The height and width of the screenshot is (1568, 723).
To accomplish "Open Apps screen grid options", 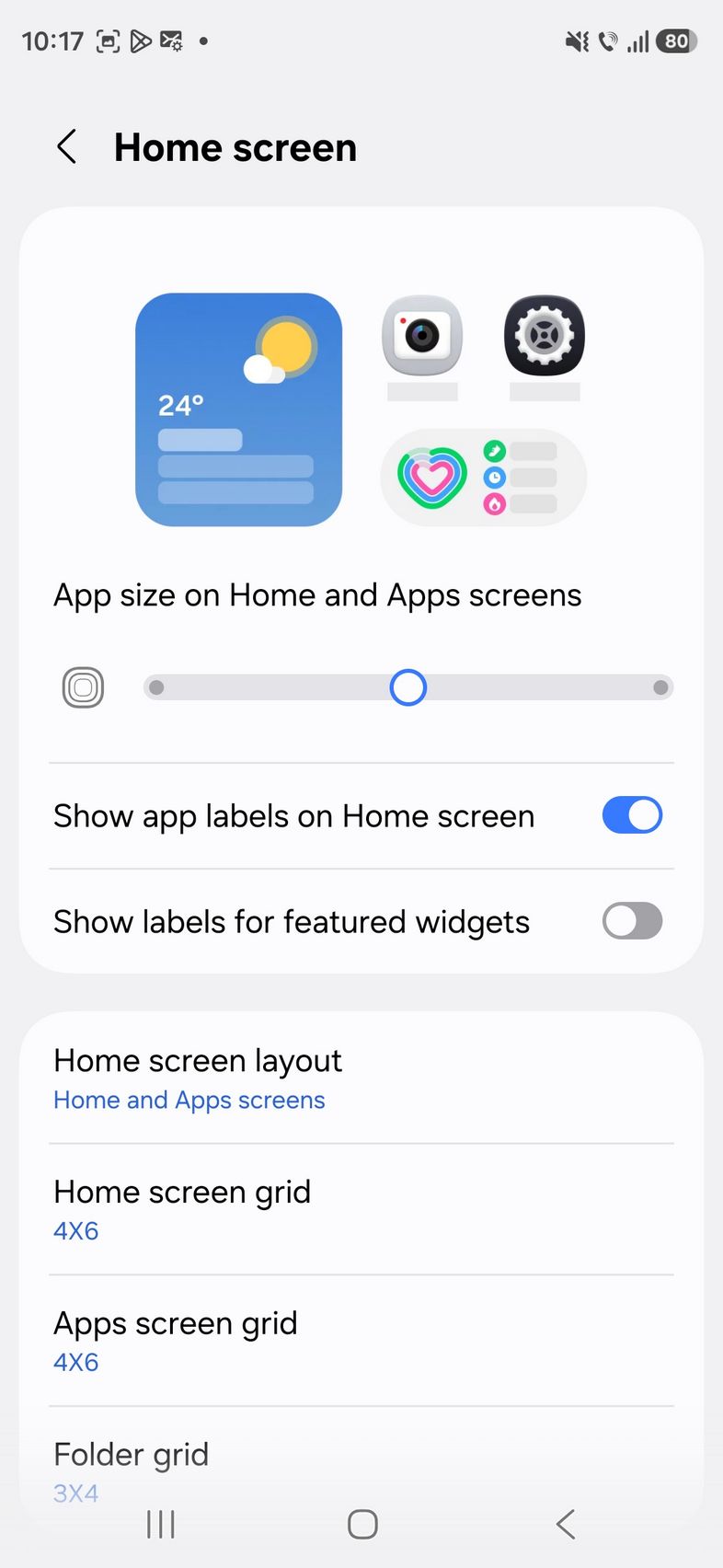I will (361, 1341).
